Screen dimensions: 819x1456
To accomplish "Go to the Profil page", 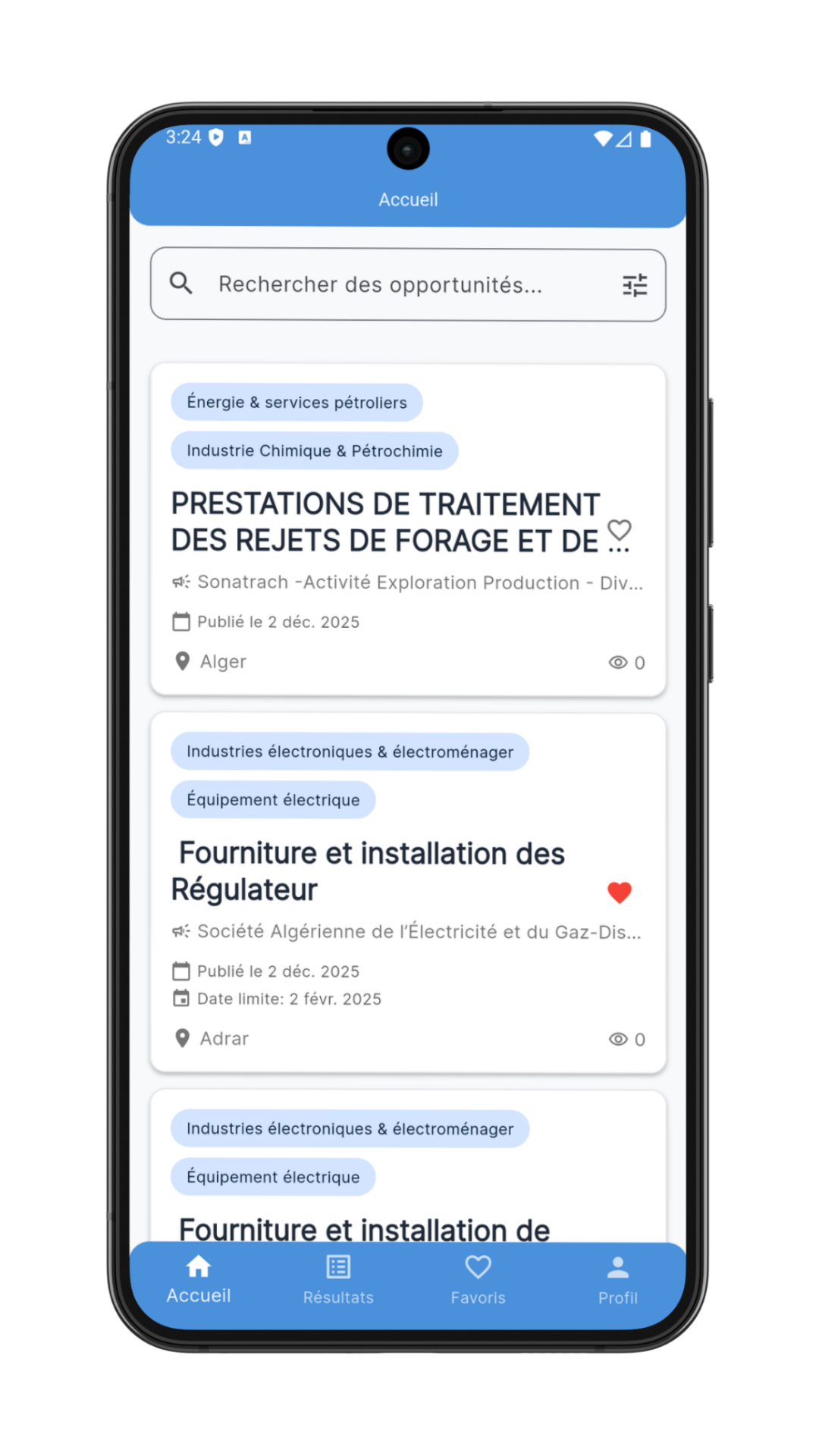I will point(618,1279).
